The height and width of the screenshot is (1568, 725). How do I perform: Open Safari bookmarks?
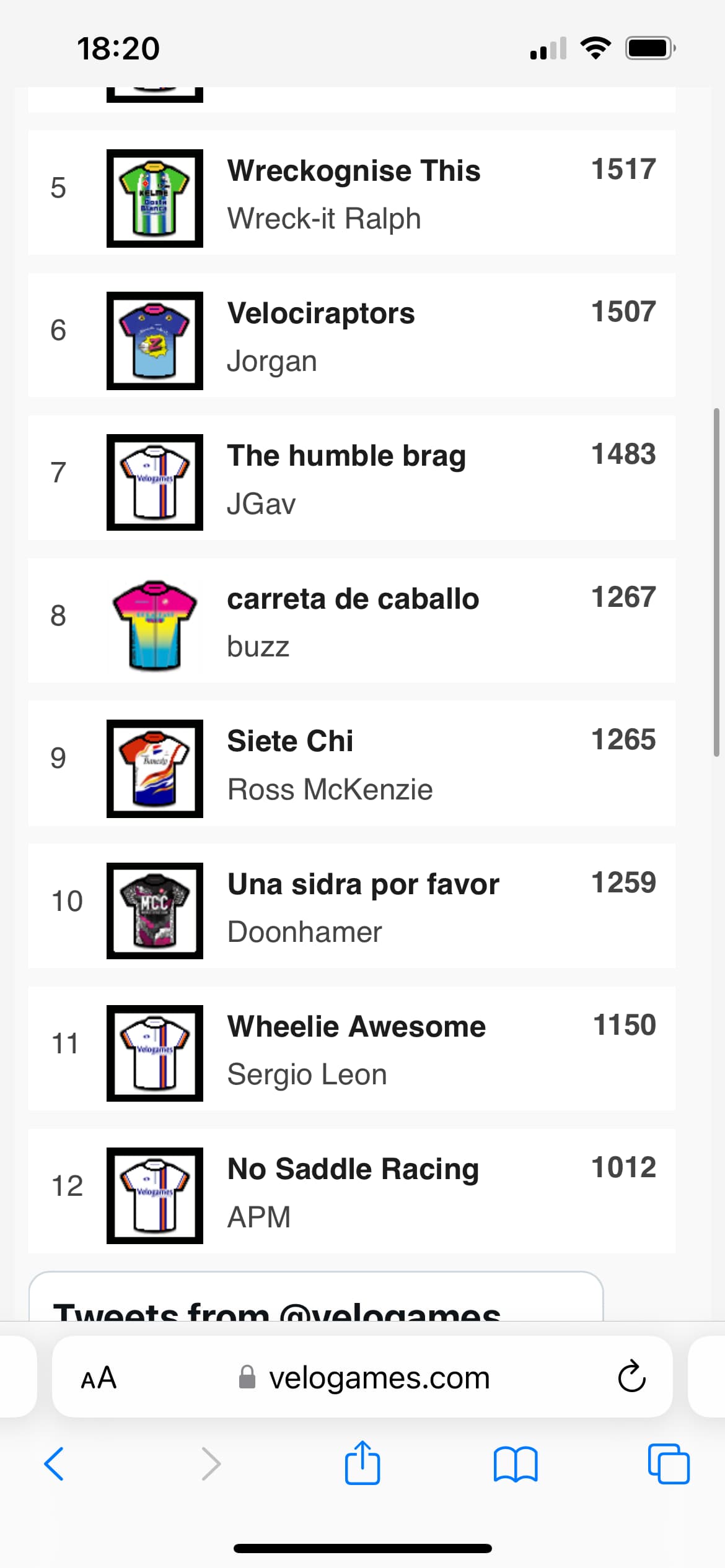pyautogui.click(x=516, y=1465)
